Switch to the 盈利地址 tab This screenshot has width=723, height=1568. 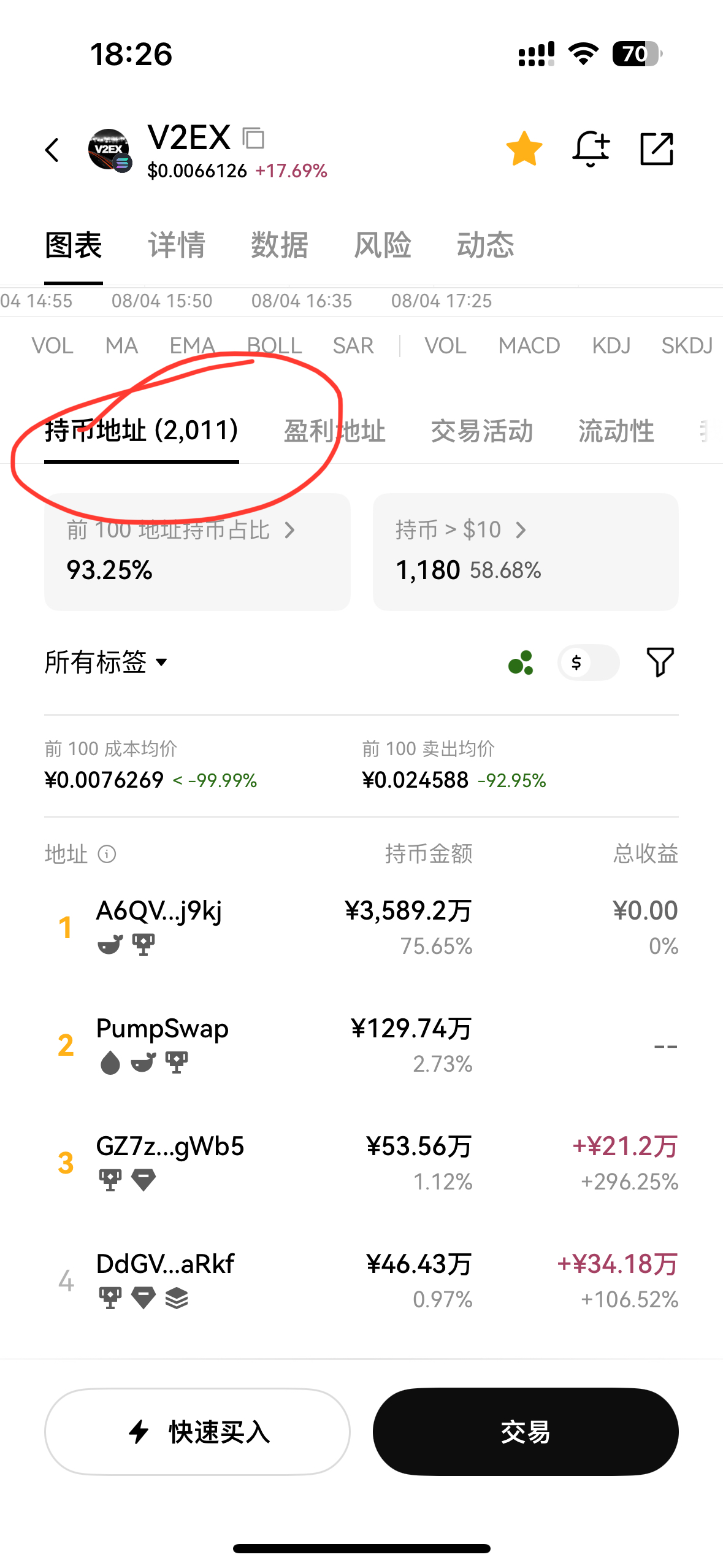335,431
